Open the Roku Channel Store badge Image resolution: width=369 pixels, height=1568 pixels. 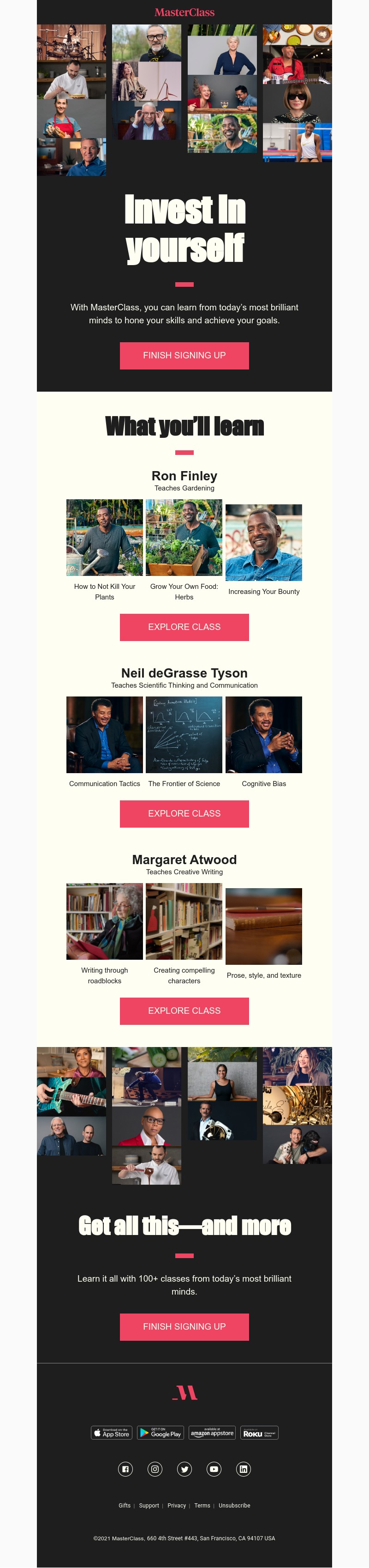(259, 1433)
